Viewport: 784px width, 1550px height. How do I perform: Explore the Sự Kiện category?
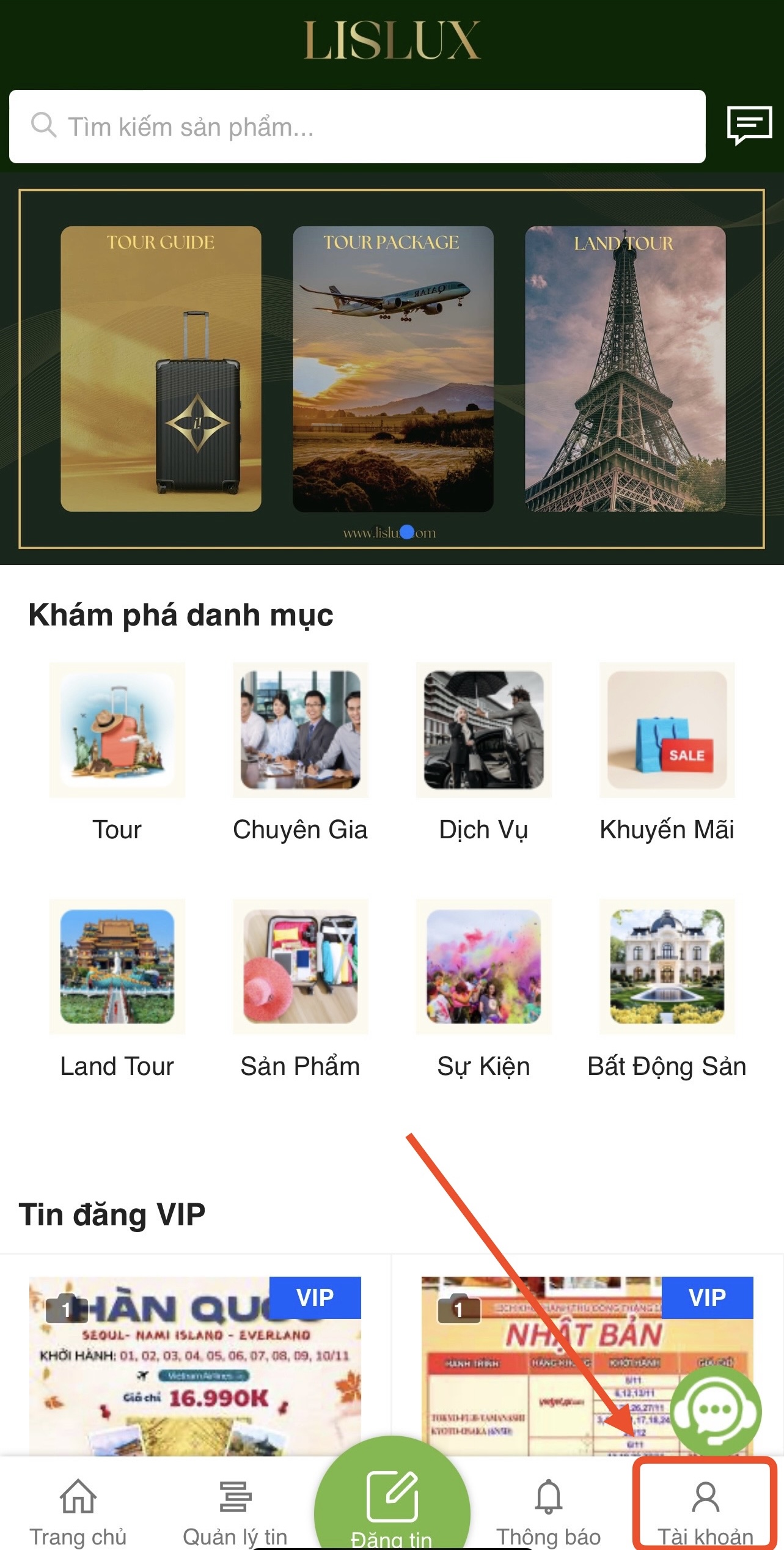pos(483,989)
